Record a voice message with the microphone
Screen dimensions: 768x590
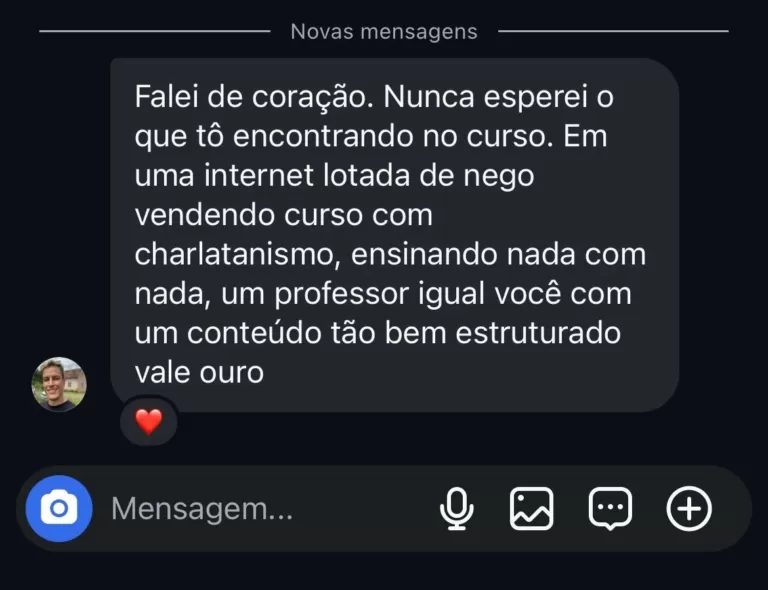(x=456, y=509)
